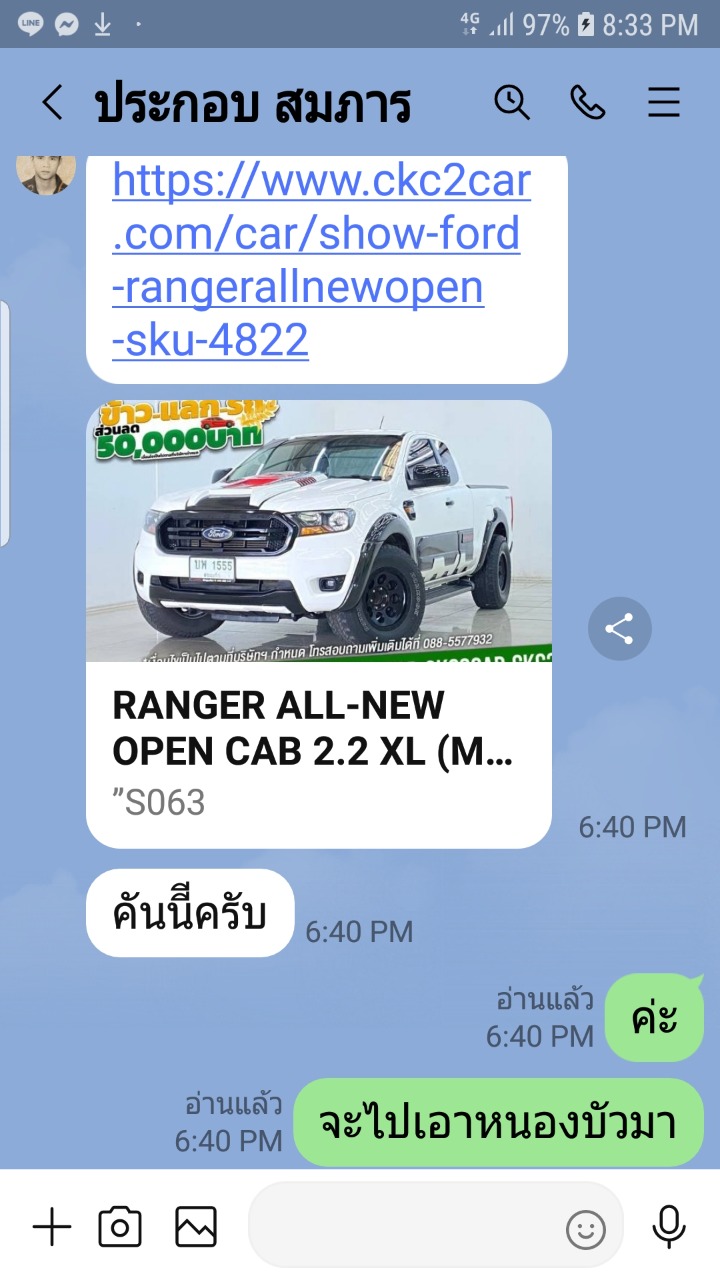
Task: Open the ckc2car.com Ford Ranger link
Action: (321, 261)
